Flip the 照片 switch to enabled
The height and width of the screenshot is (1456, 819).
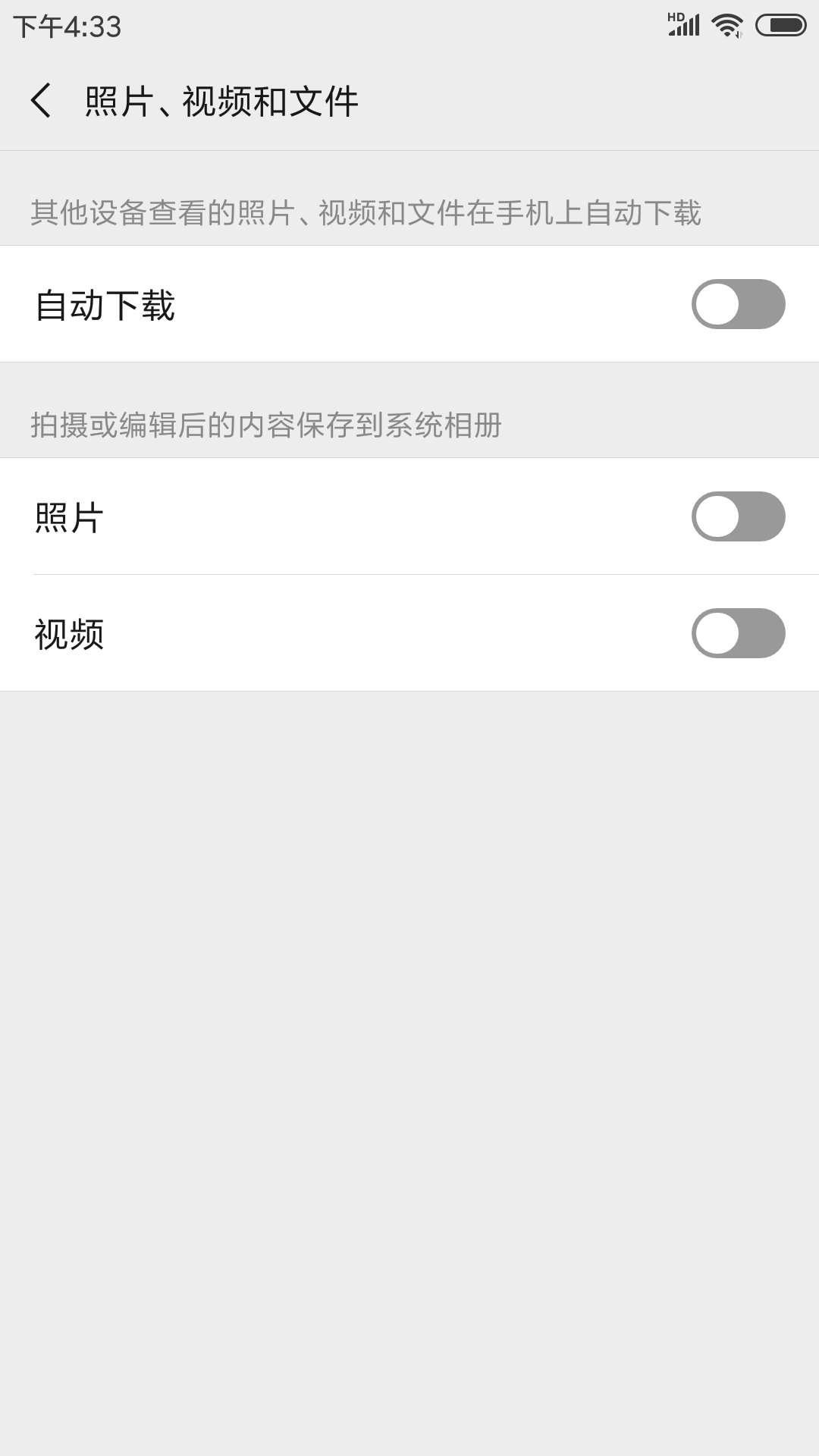pos(739,517)
